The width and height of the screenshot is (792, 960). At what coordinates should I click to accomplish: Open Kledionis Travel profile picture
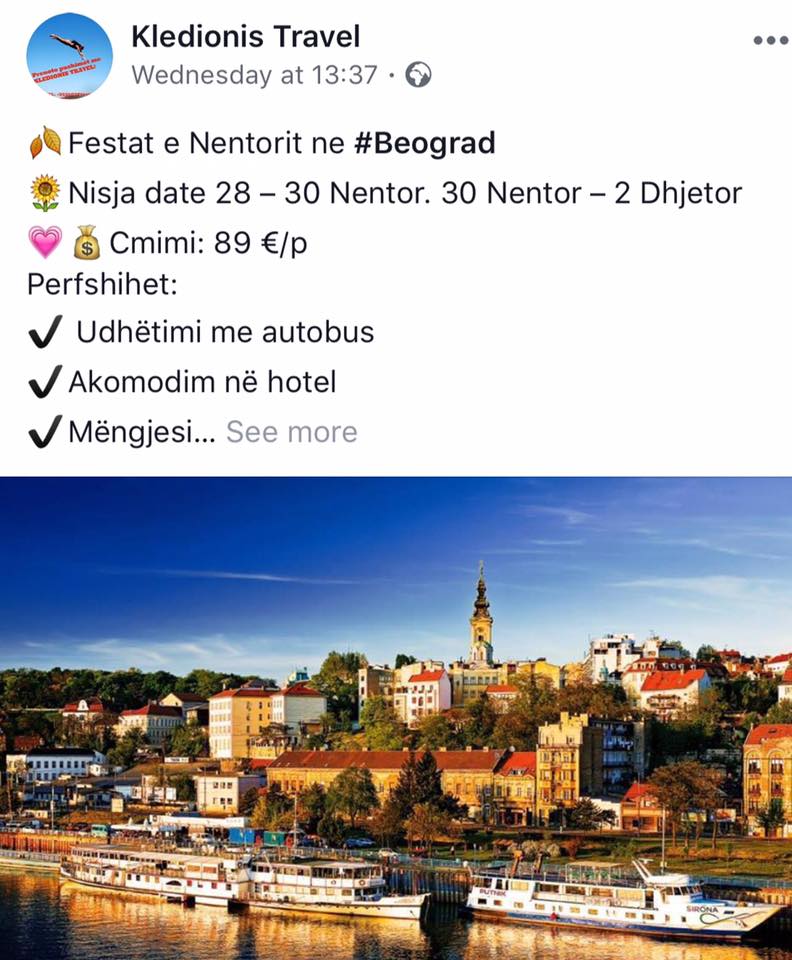coord(69,55)
